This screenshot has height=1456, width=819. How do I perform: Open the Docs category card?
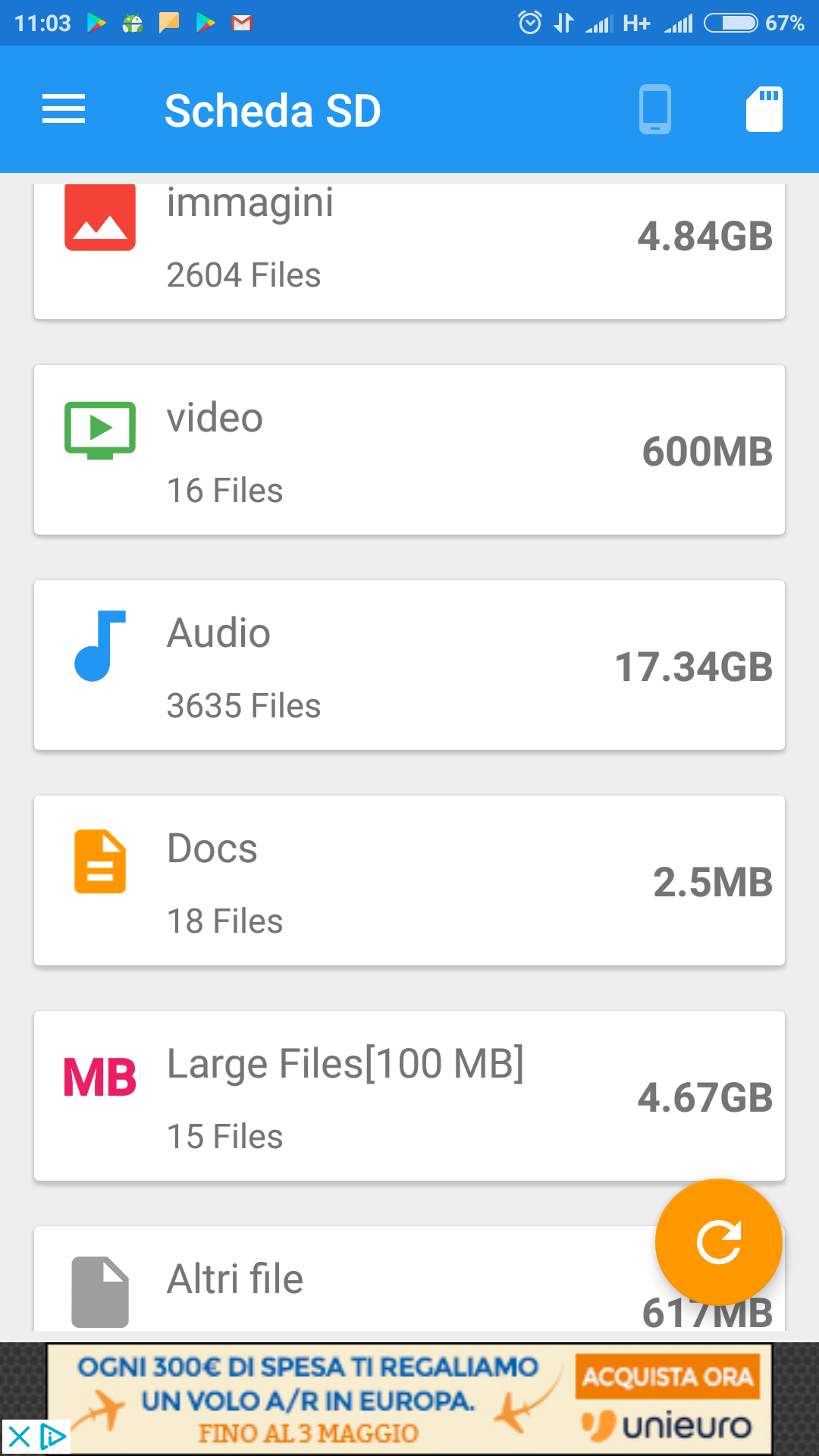[409, 881]
